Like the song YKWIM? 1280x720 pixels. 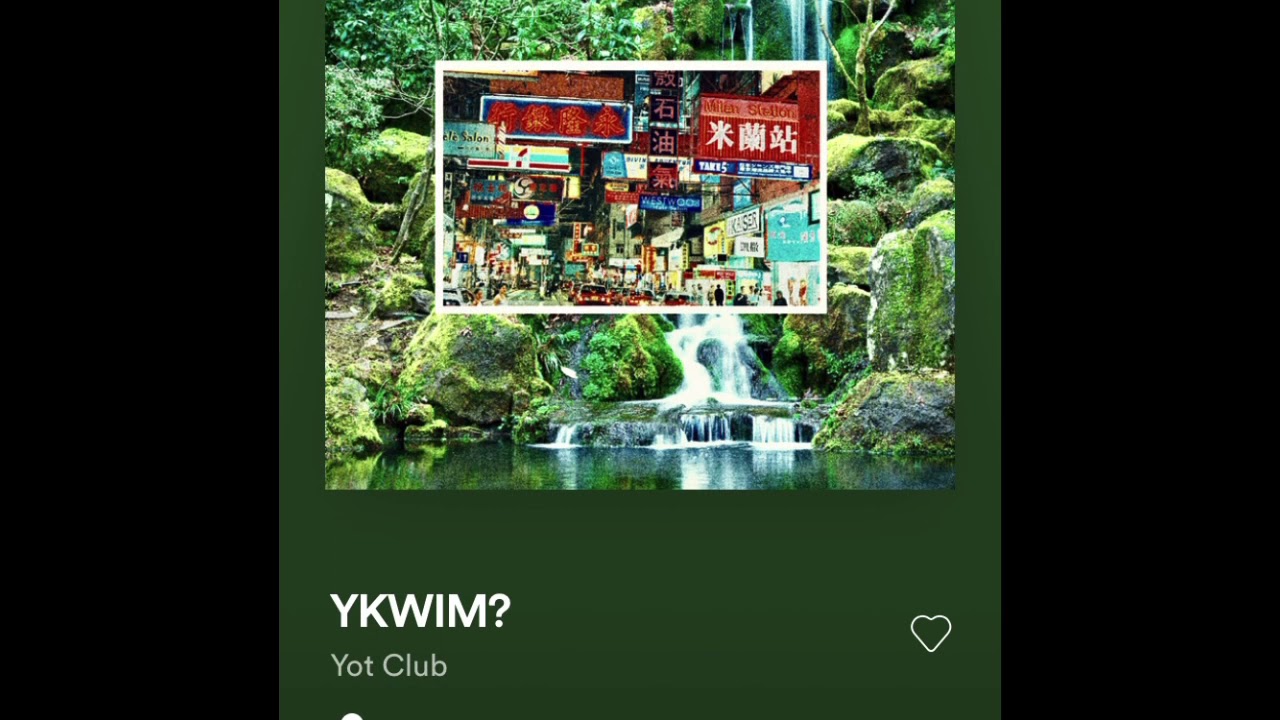pos(930,633)
